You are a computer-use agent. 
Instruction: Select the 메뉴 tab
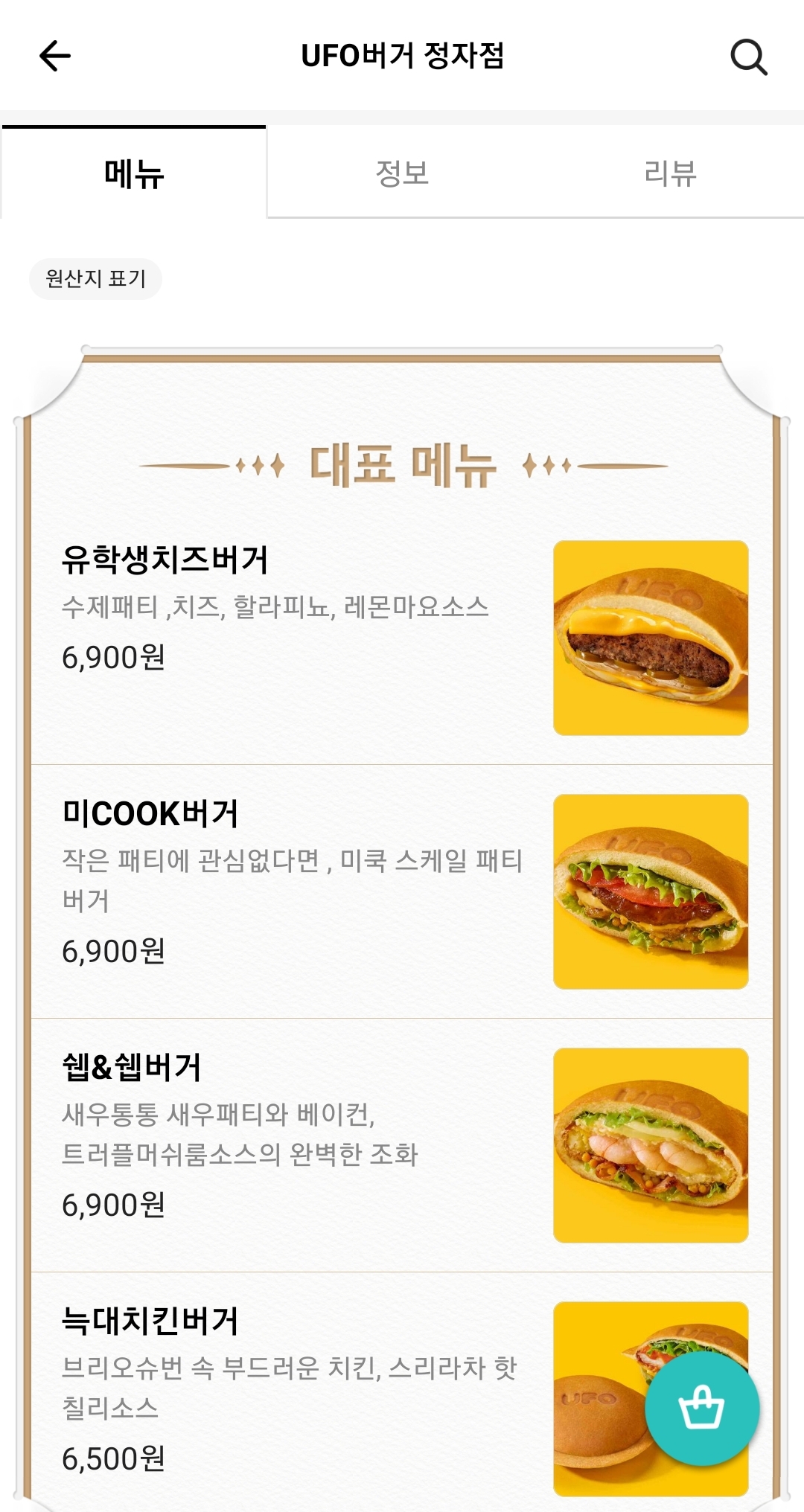click(x=134, y=173)
